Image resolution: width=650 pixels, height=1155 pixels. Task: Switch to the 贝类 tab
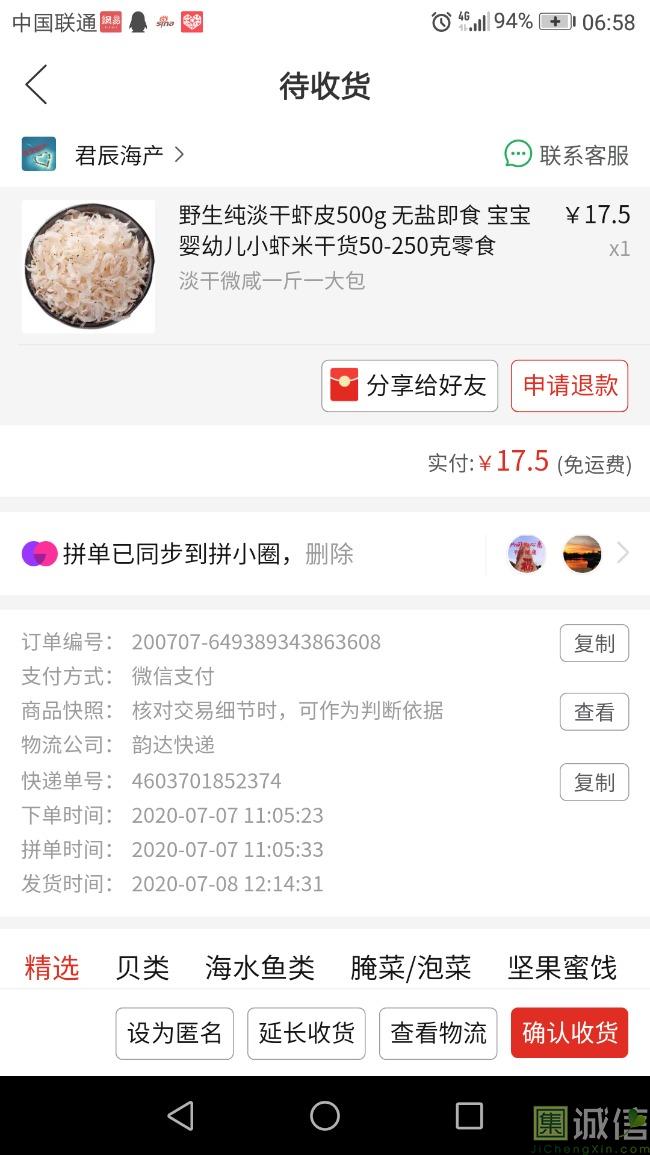click(142, 967)
